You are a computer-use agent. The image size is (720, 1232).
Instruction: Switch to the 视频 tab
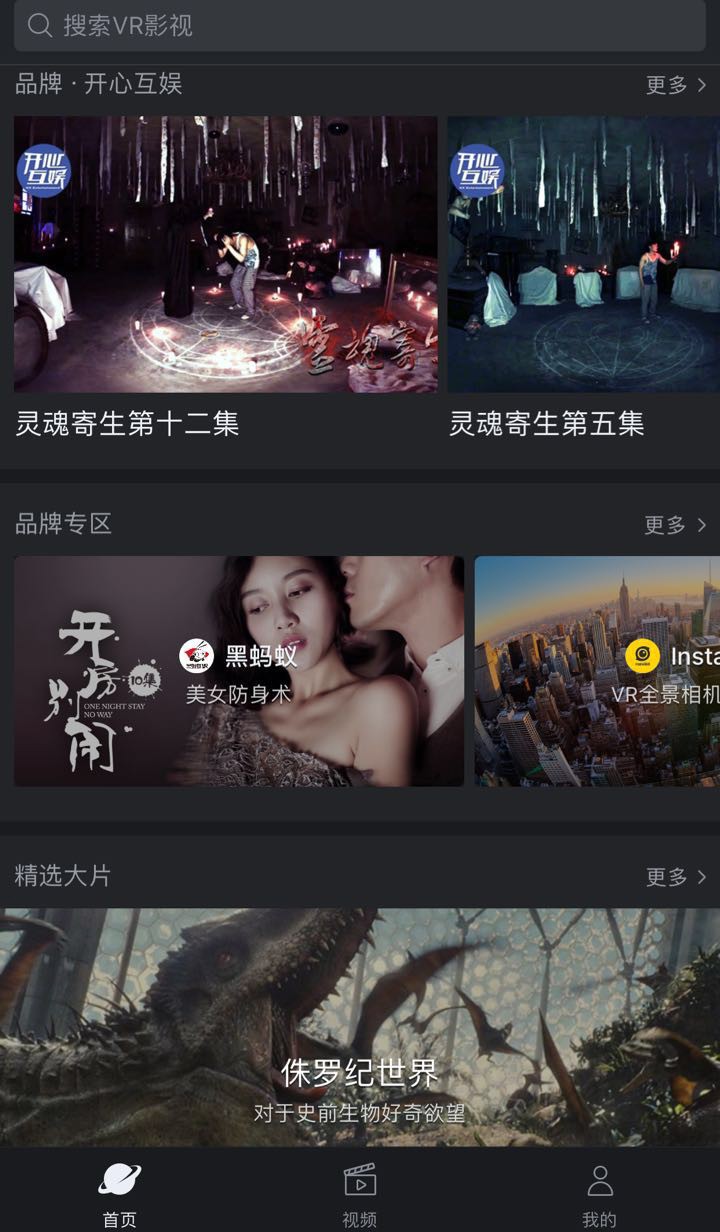pyautogui.click(x=360, y=1194)
